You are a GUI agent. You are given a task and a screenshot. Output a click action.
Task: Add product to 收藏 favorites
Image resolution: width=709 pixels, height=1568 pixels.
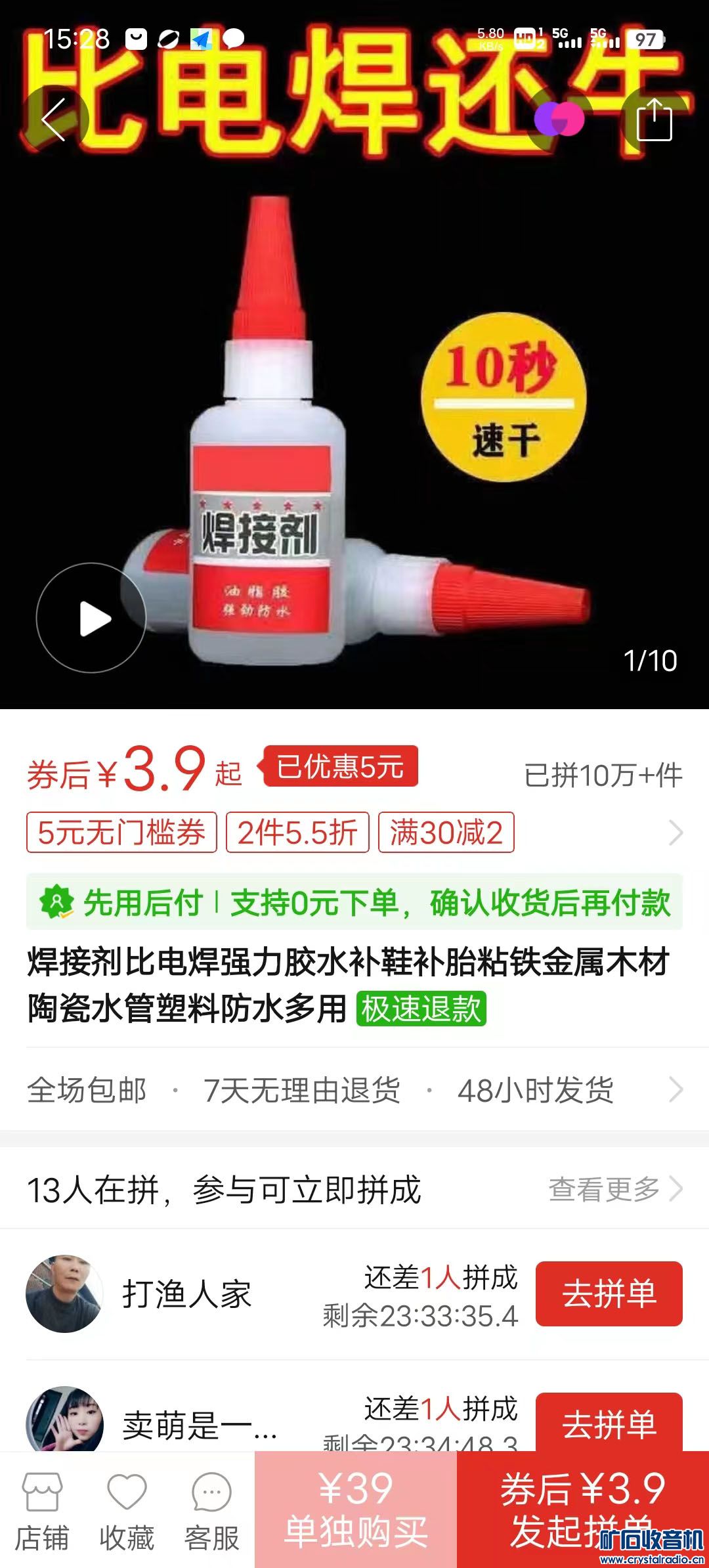click(127, 1510)
